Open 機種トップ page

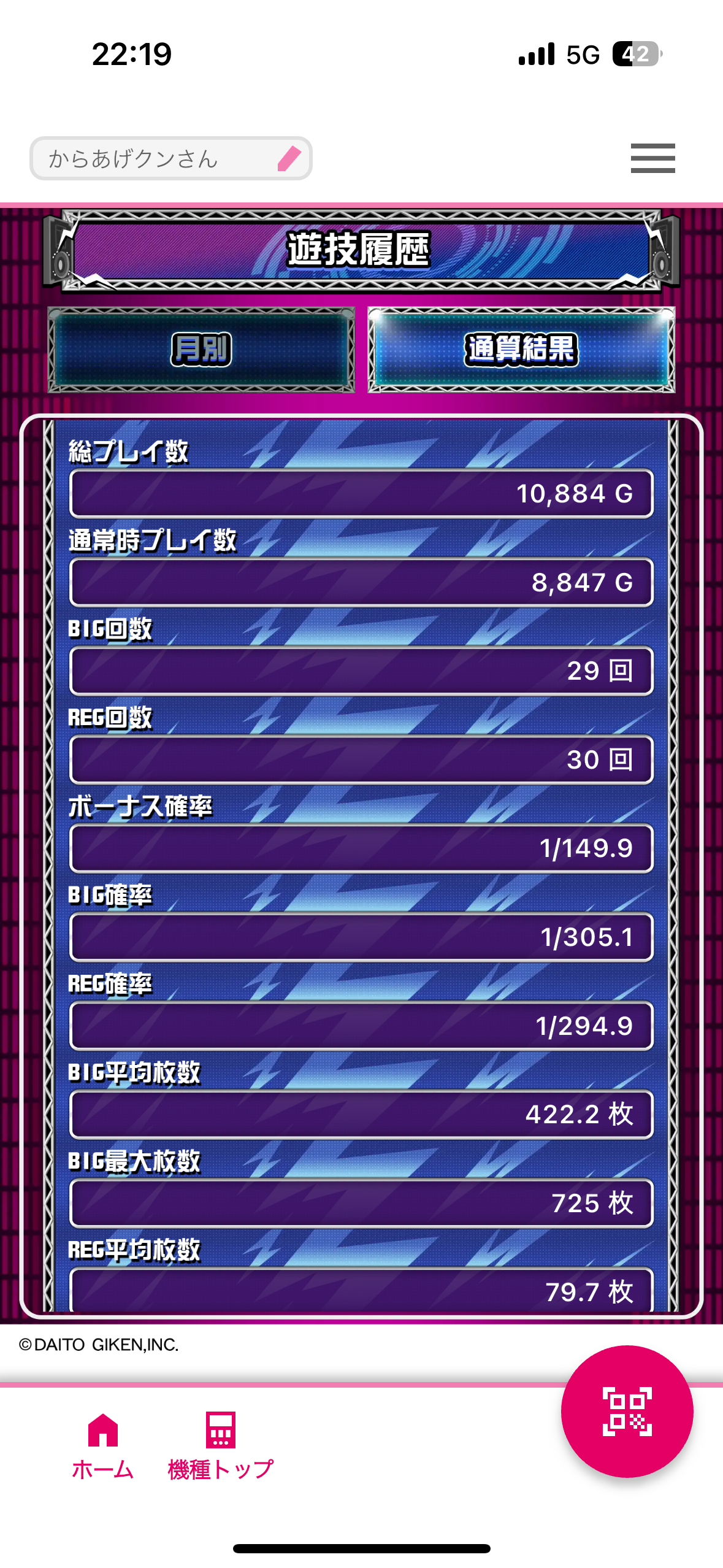220,1445
